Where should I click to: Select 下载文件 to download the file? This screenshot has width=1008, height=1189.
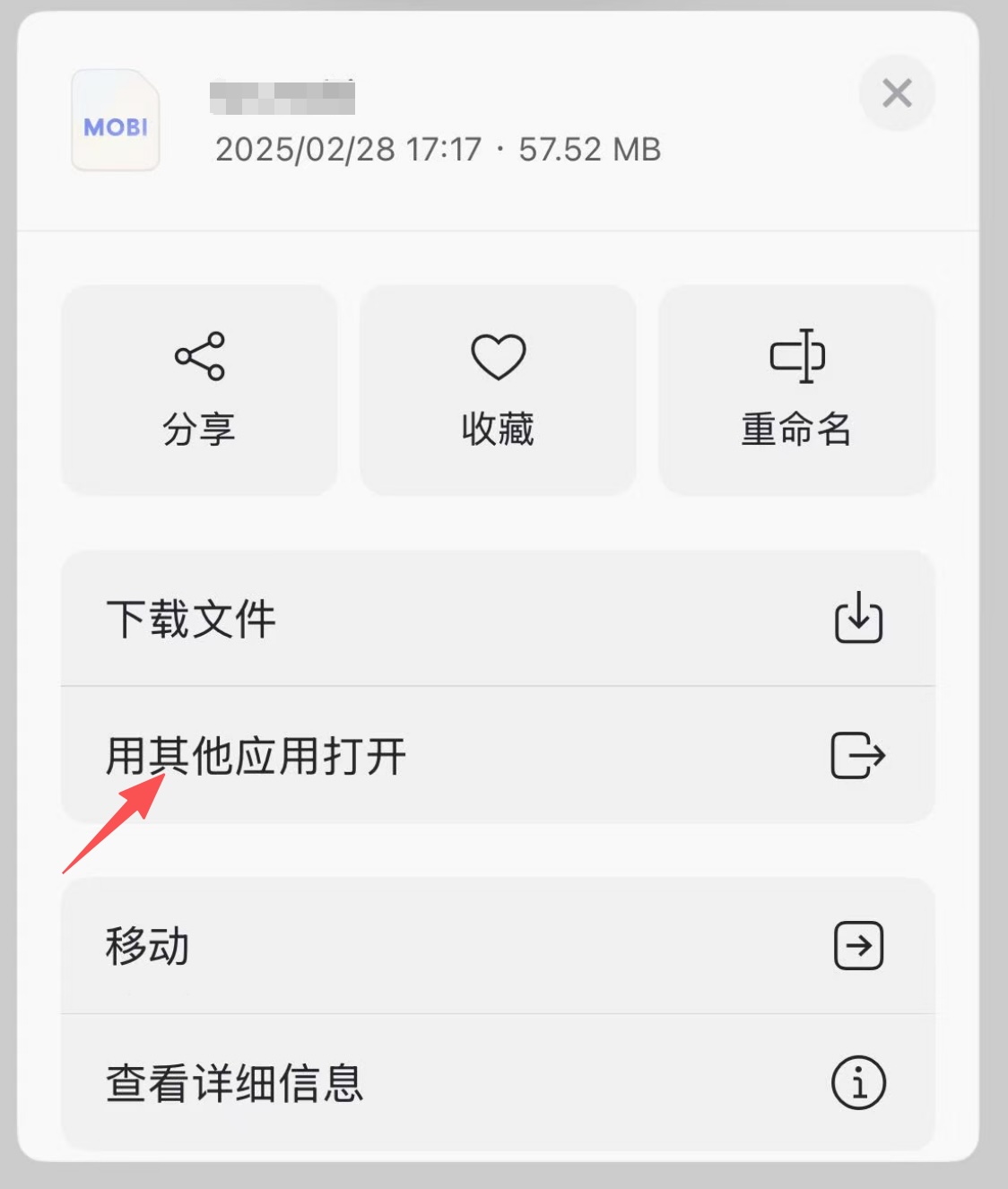pos(498,619)
